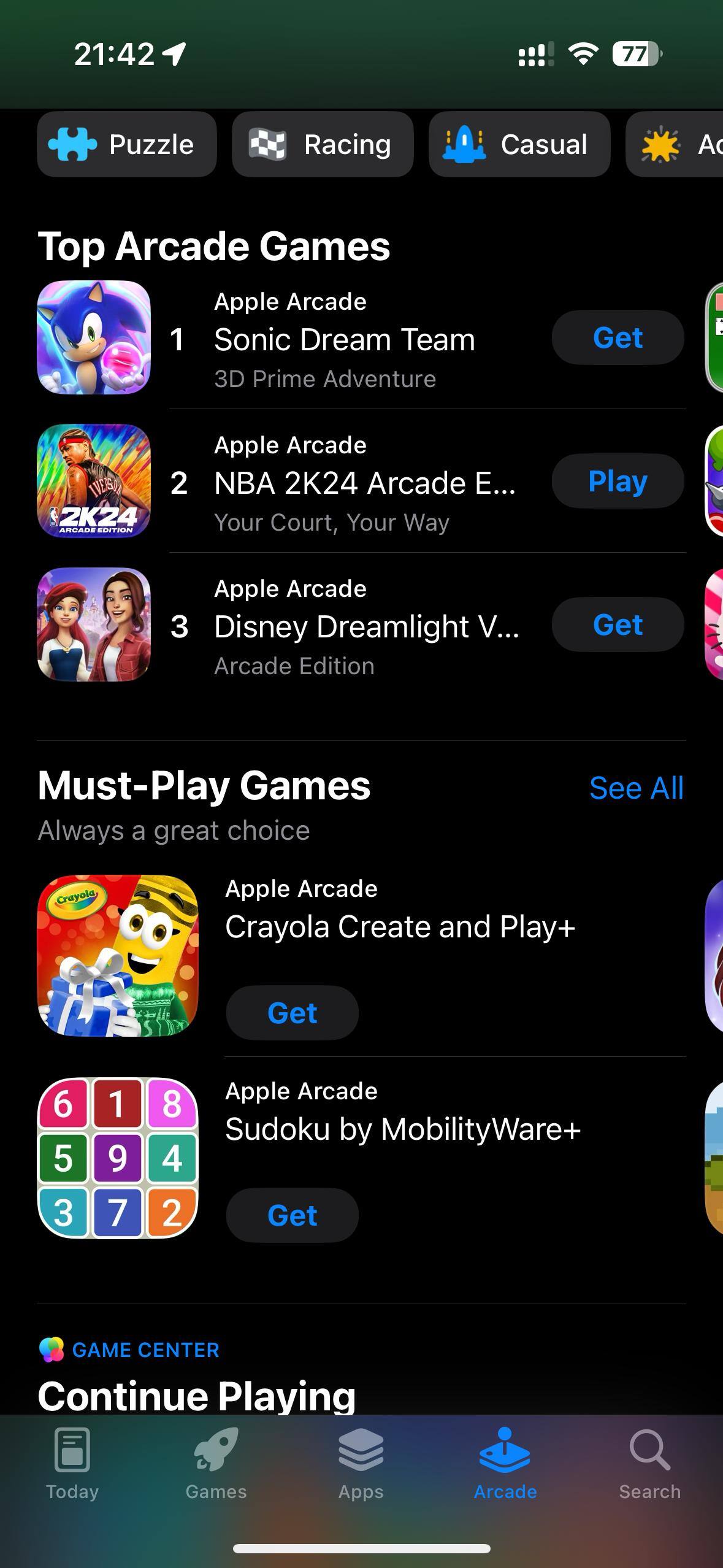
Task: Switch to the Today tab
Action: tap(72, 1464)
